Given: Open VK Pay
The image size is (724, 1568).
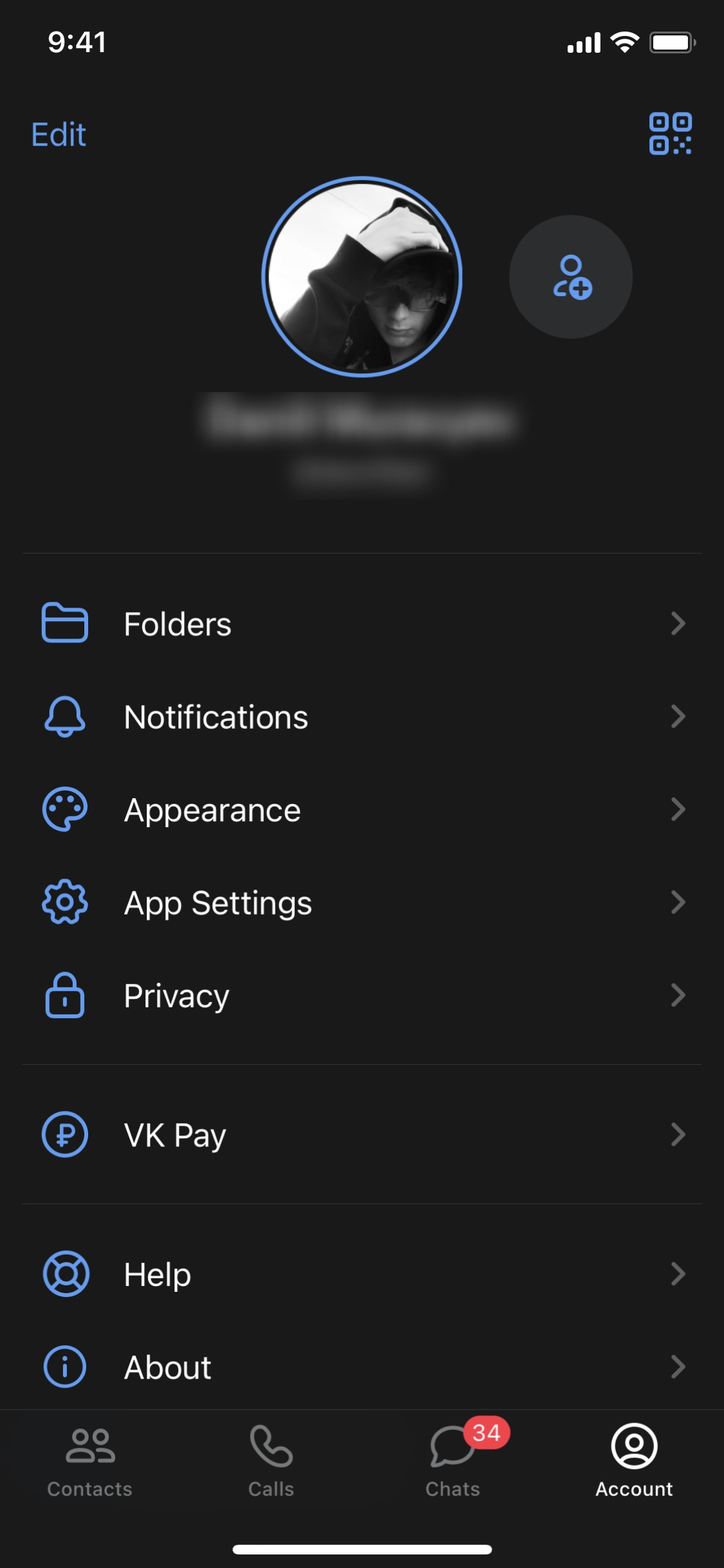Looking at the screenshot, I should (362, 1135).
